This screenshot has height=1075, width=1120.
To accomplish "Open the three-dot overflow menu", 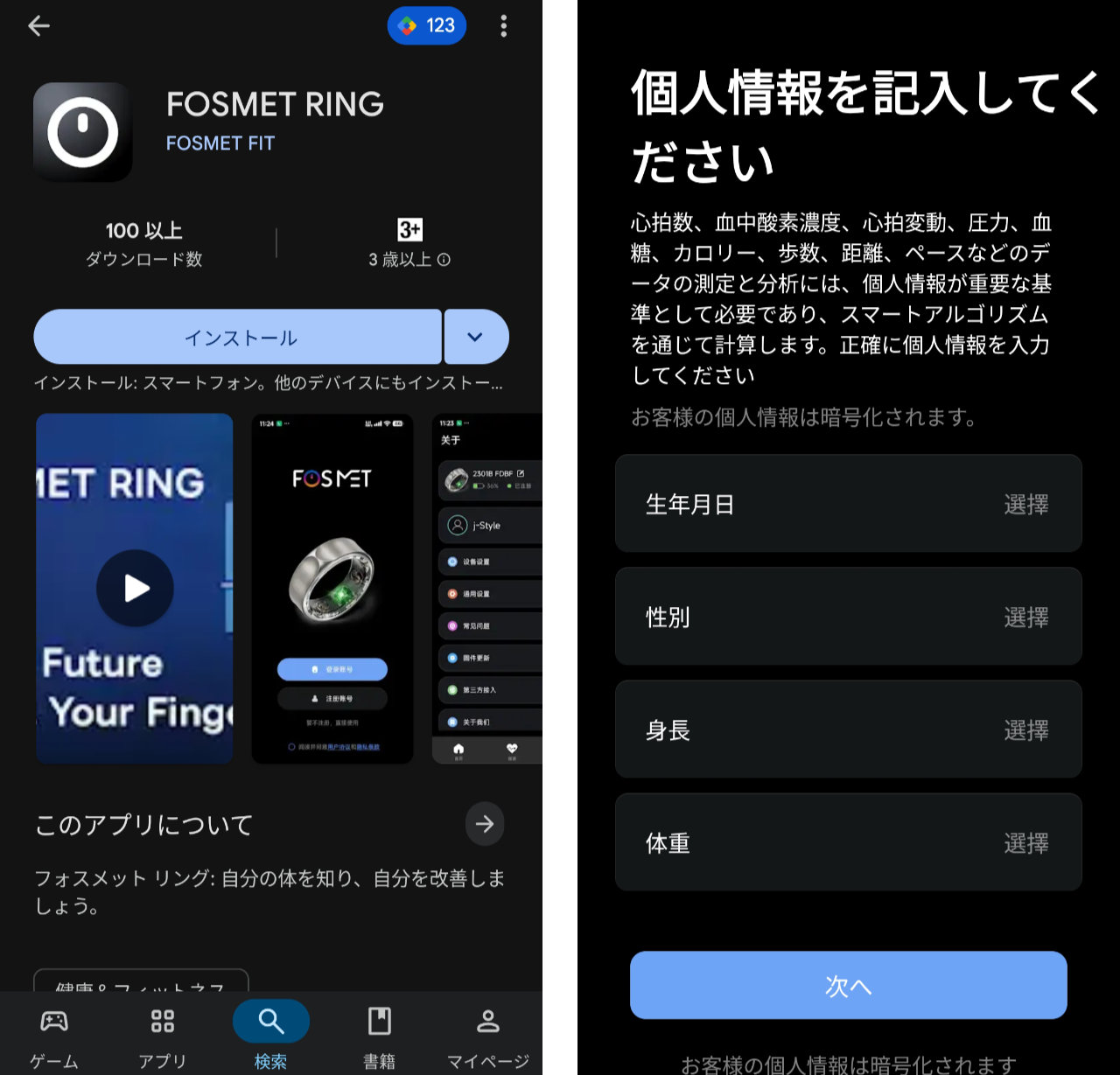I will click(x=503, y=26).
